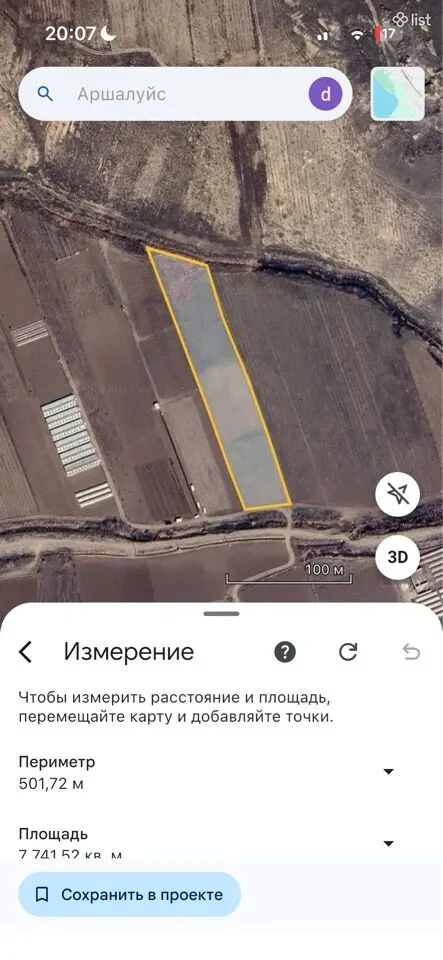The image size is (443, 960).
Task: Open measurement help question mark
Action: (285, 652)
